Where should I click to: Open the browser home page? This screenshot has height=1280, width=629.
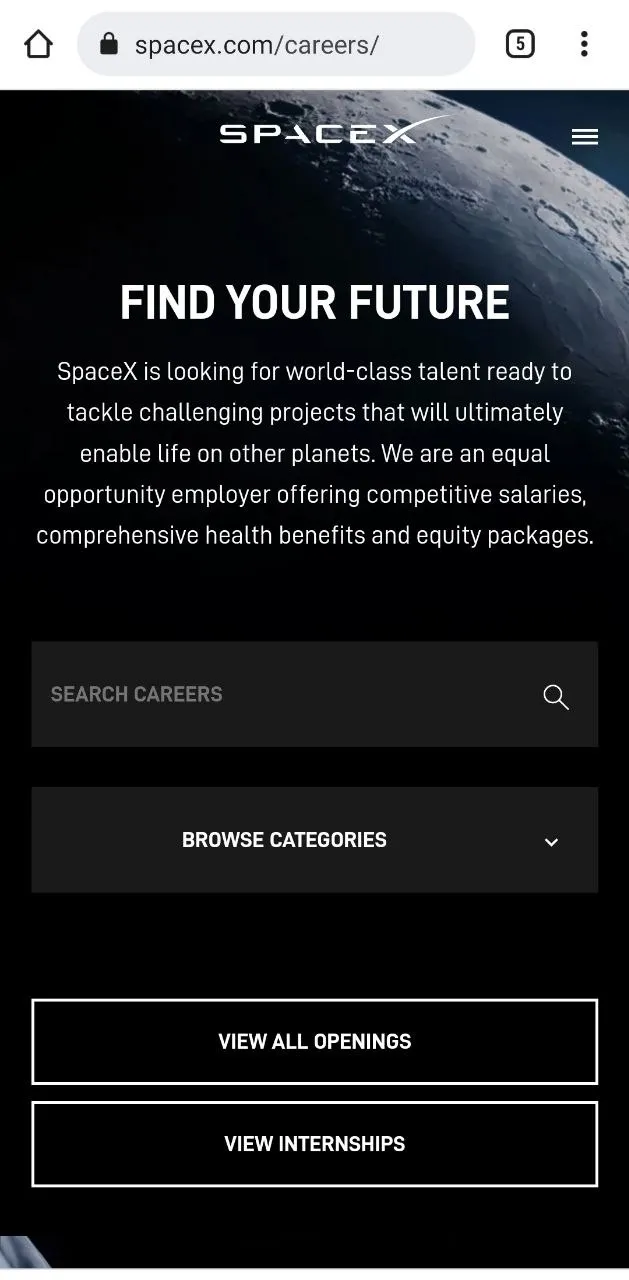pos(38,44)
